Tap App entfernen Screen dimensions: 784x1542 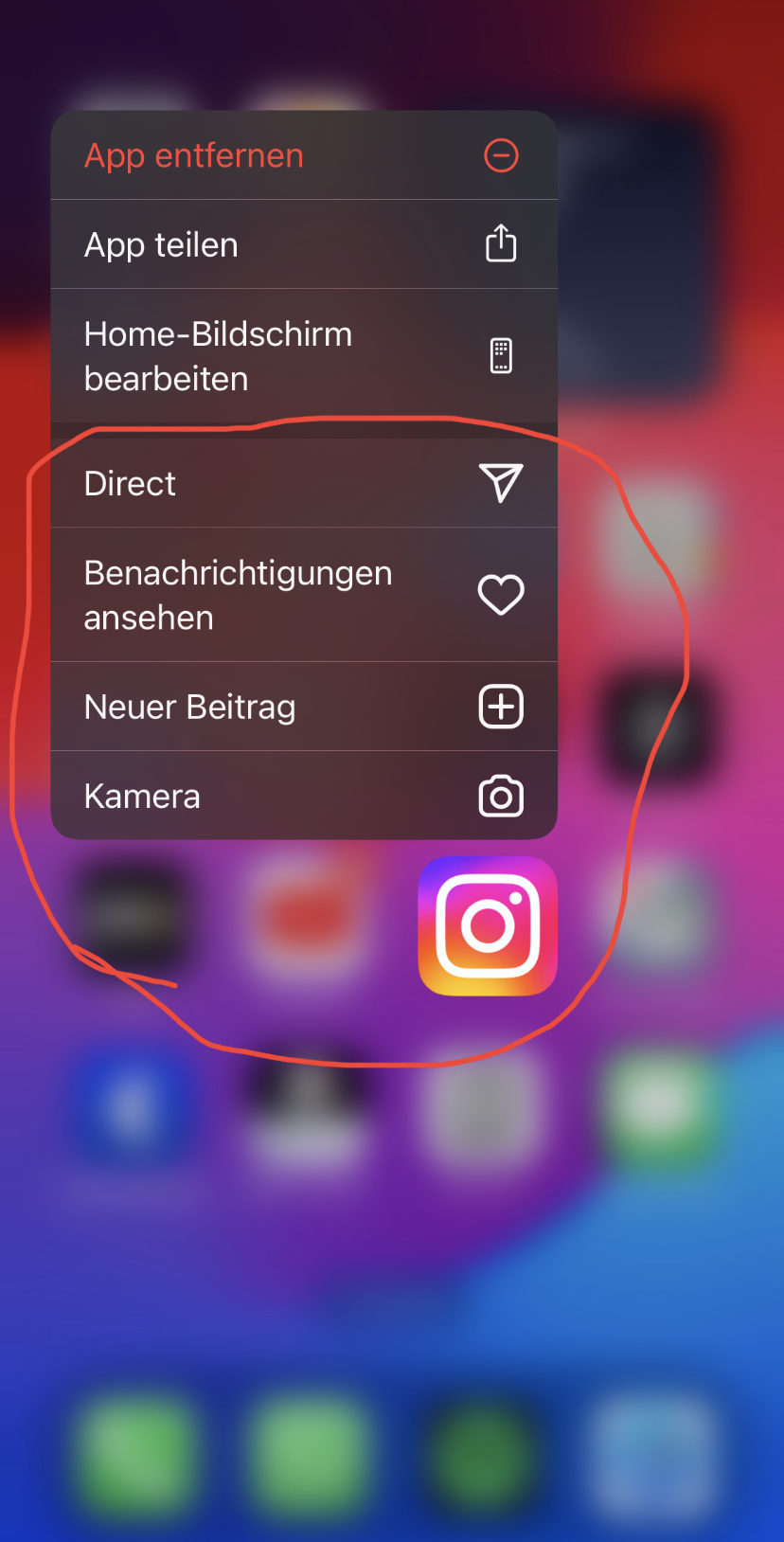pyautogui.click(x=193, y=155)
